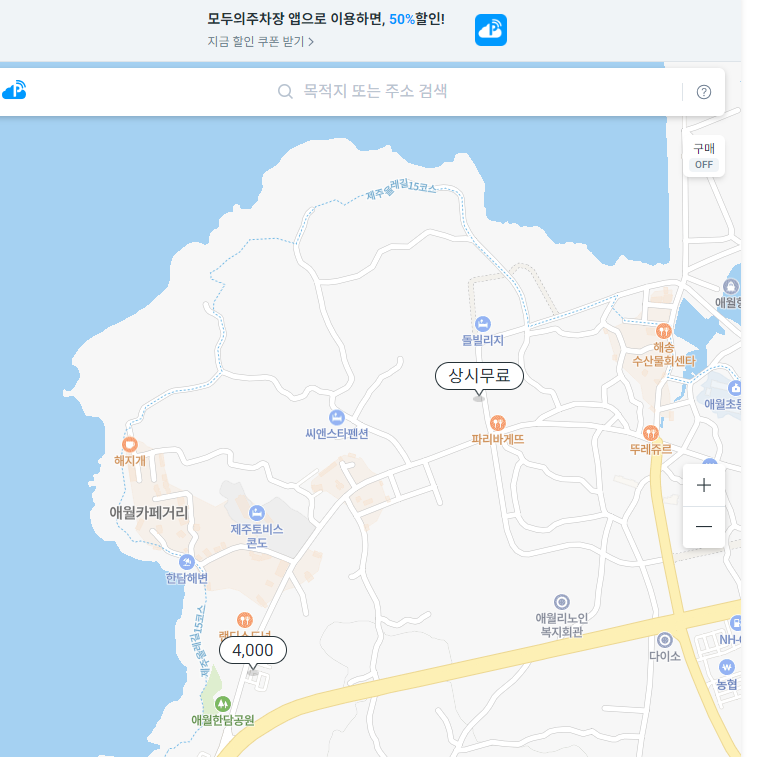Screen dimensions: 764x757
Task: Tap the parking cloud logo beside search
Action: (14, 91)
